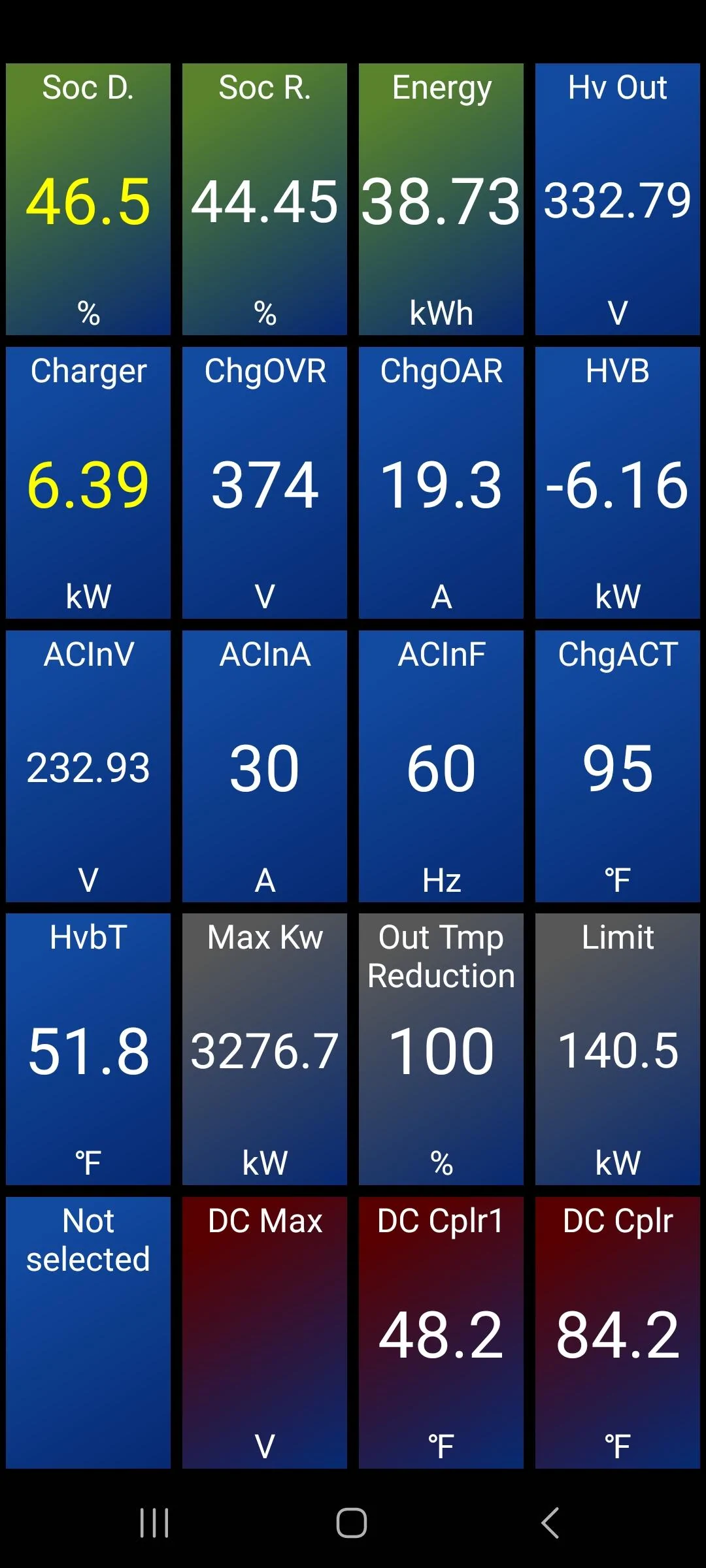Tap the Max Kw tile
Viewport: 706px width, 1568px height.
(x=265, y=1049)
